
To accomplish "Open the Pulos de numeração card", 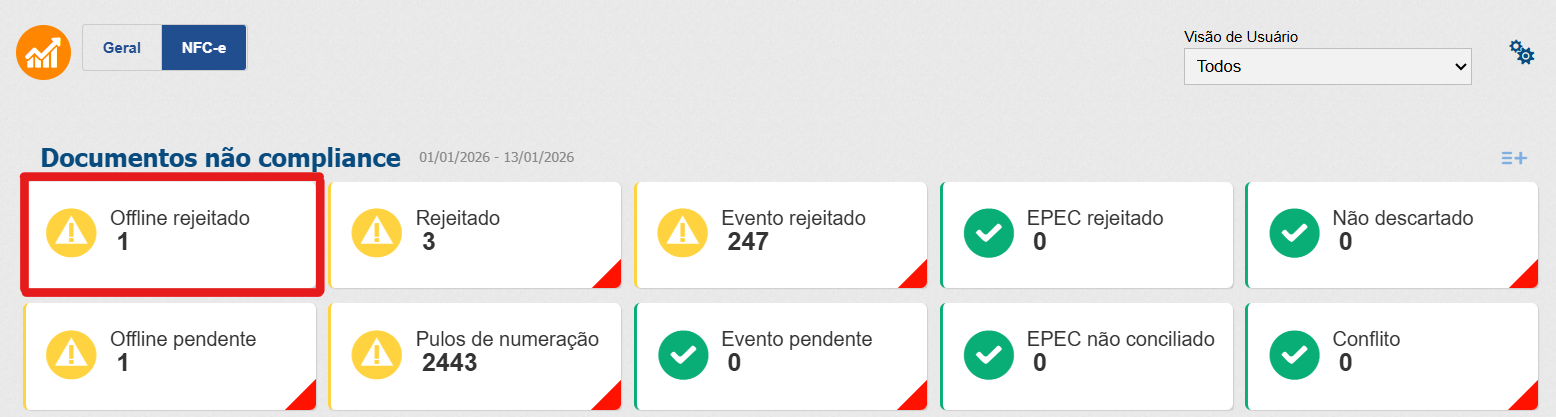I will point(475,355).
